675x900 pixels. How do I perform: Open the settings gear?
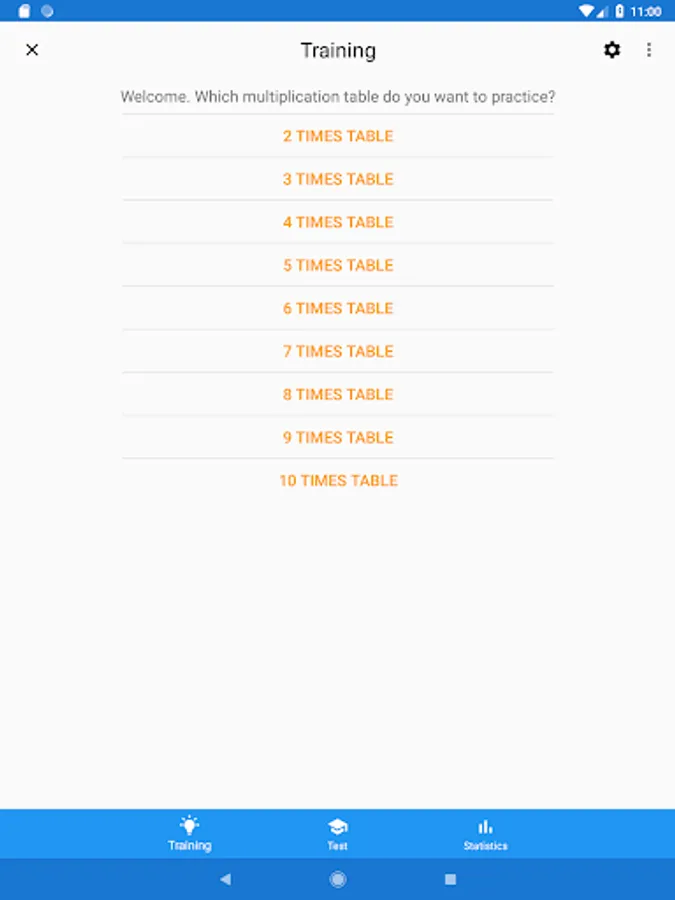coord(612,50)
